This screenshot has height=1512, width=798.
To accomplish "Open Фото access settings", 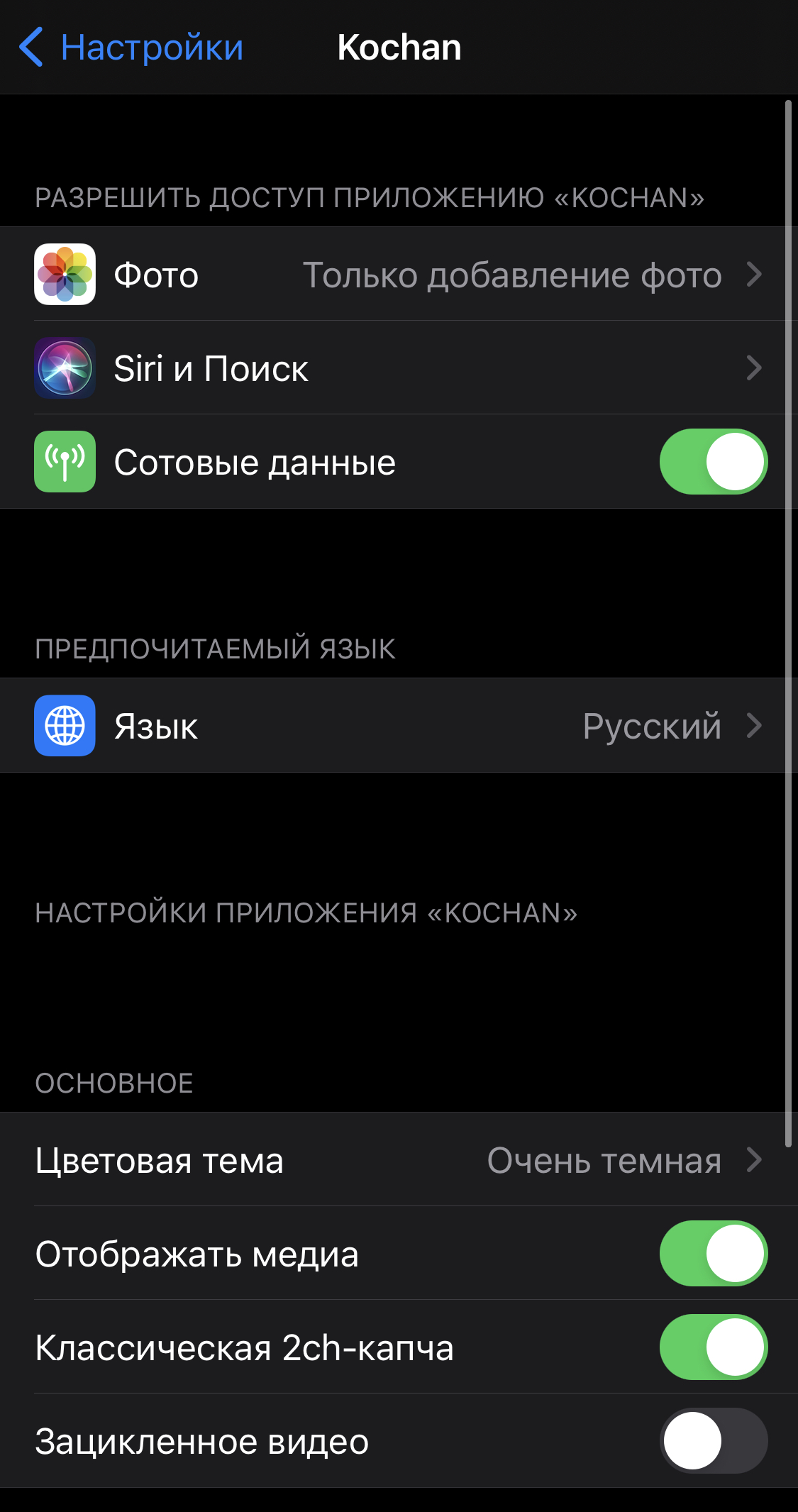I will tap(399, 275).
